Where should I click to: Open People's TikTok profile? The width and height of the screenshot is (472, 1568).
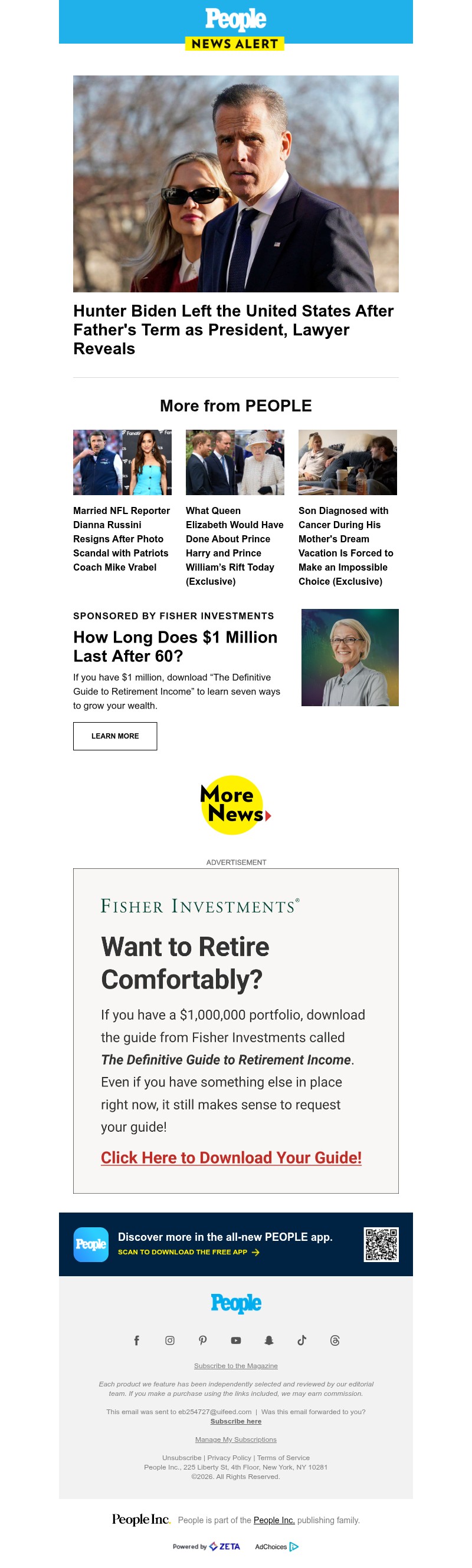point(301,1340)
